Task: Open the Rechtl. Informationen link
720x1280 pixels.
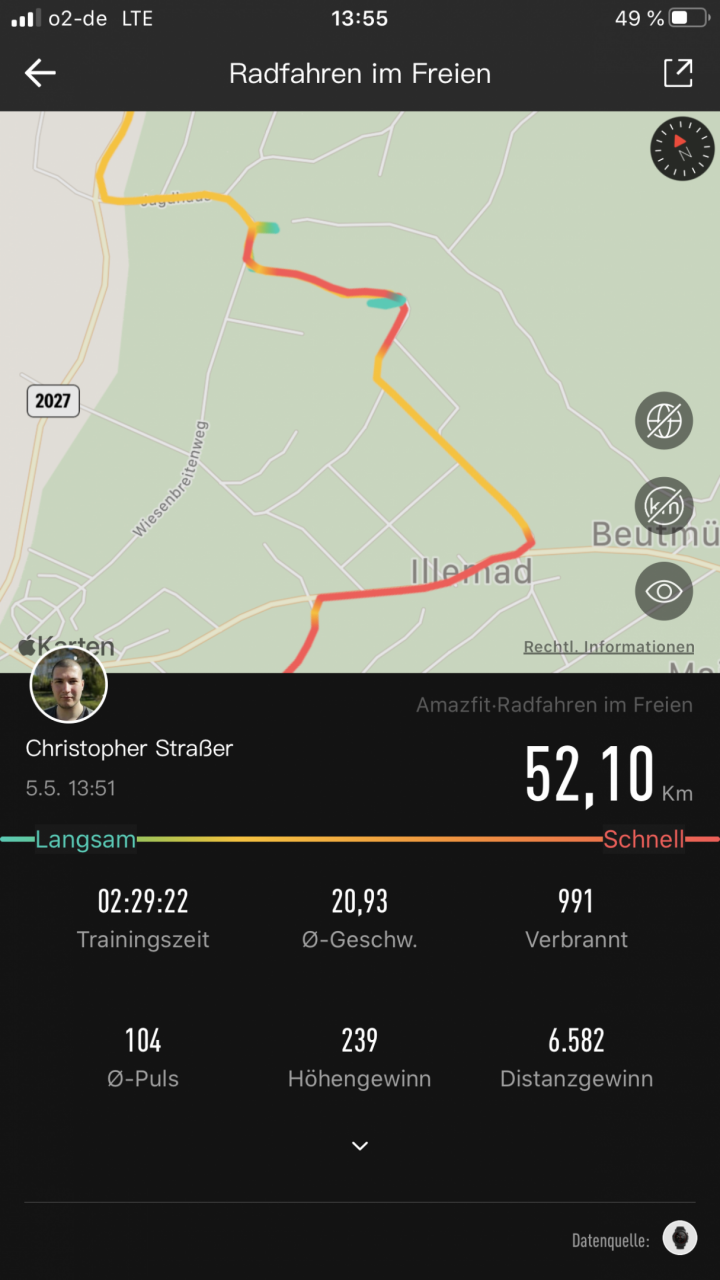Action: [x=609, y=647]
